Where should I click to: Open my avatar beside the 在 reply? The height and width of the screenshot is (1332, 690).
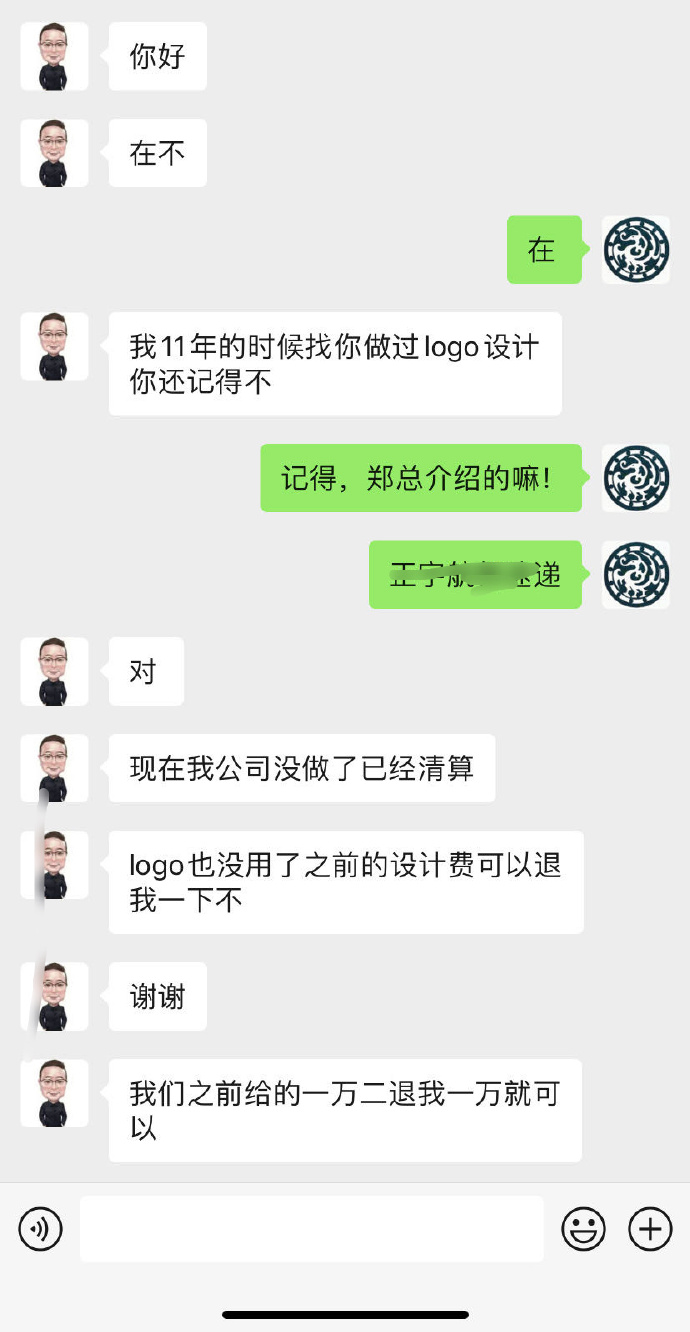coord(636,250)
